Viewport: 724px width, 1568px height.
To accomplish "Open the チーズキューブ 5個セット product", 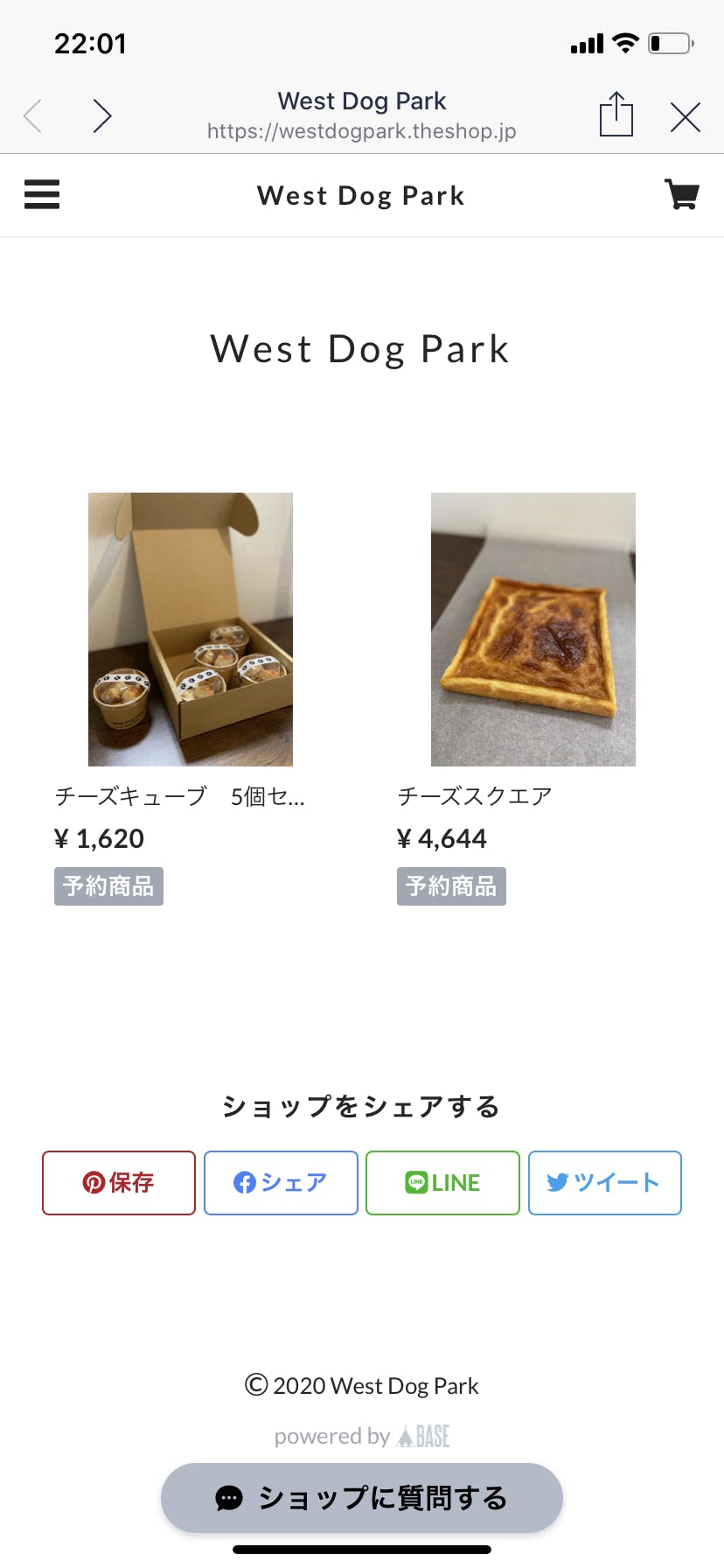I will click(191, 629).
